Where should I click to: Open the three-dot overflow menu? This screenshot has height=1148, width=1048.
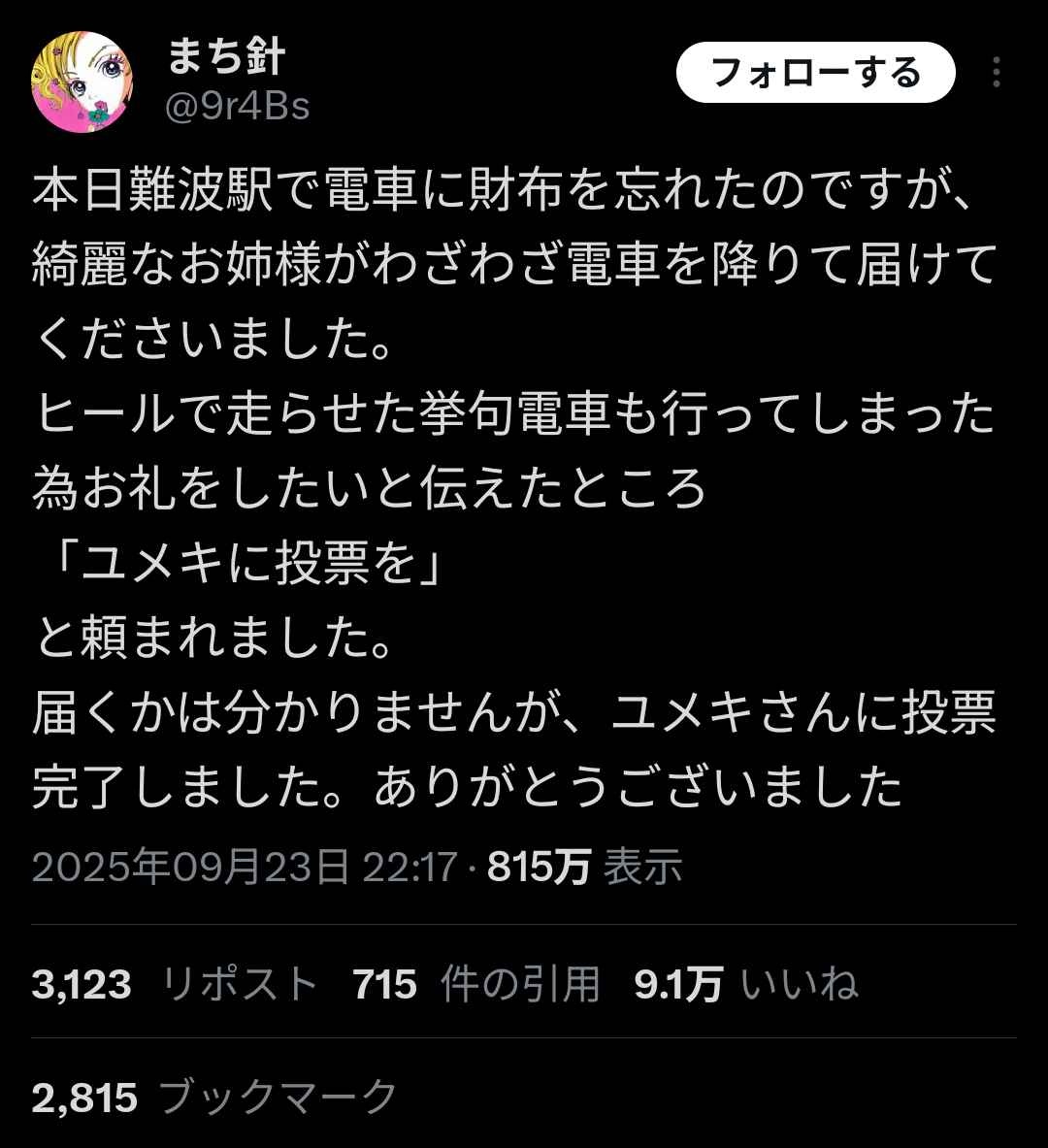click(997, 73)
